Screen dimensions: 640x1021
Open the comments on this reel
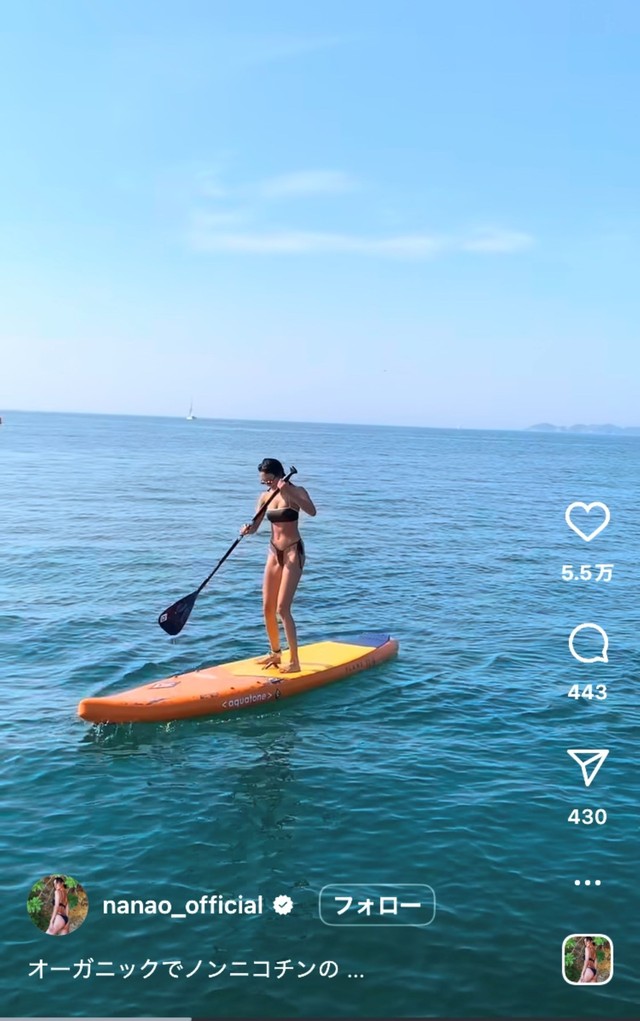588,643
